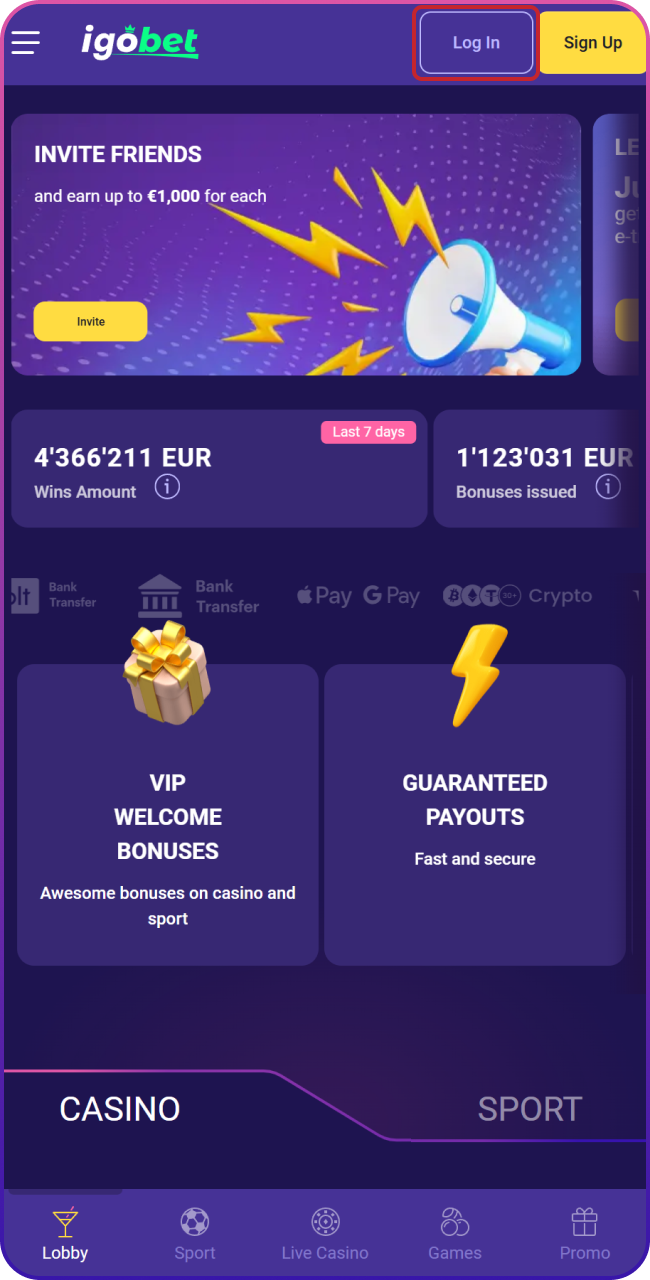
Task: View the Promo tab
Action: coord(584,1235)
